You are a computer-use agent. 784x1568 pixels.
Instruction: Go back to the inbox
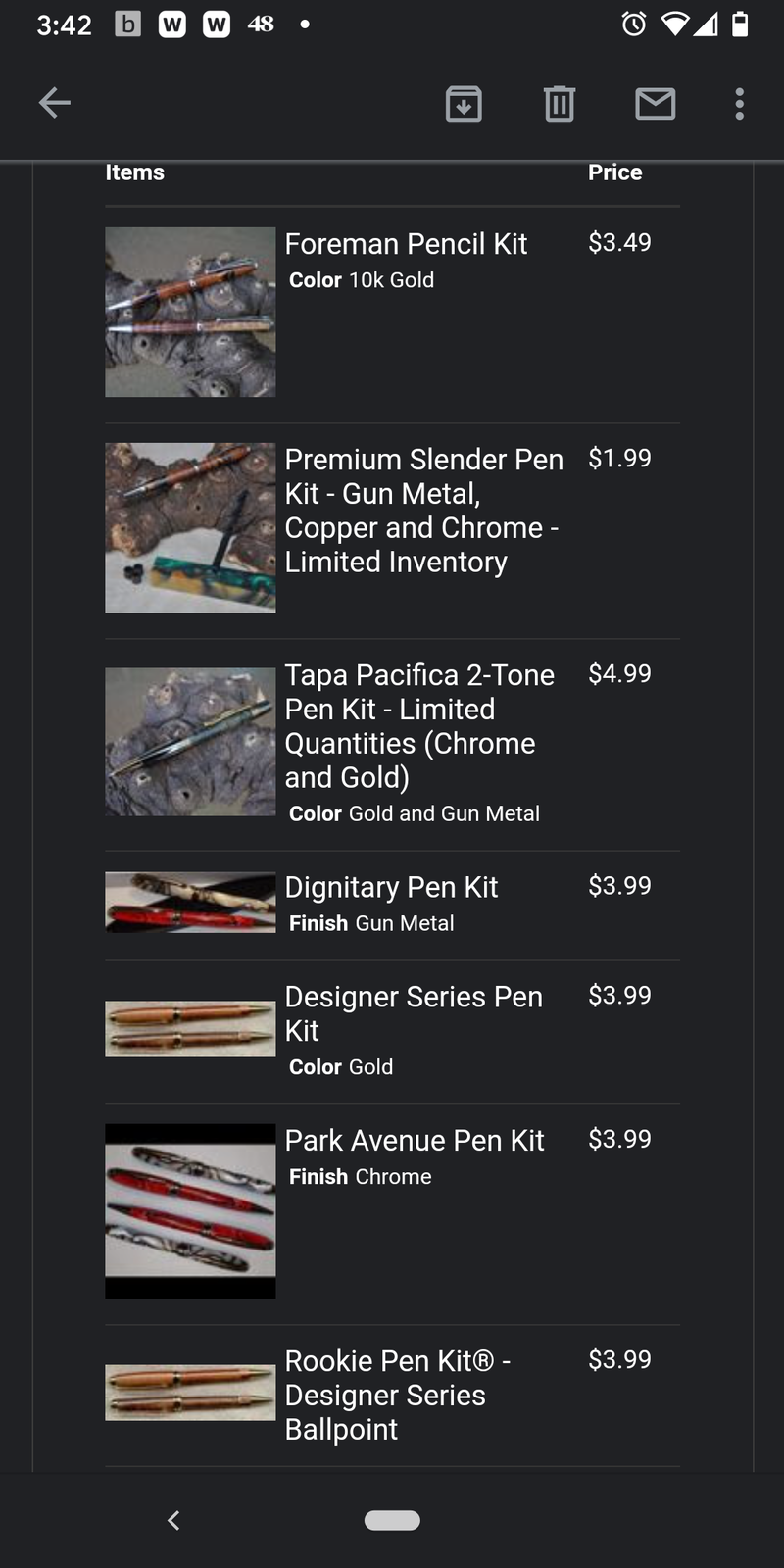(x=55, y=103)
